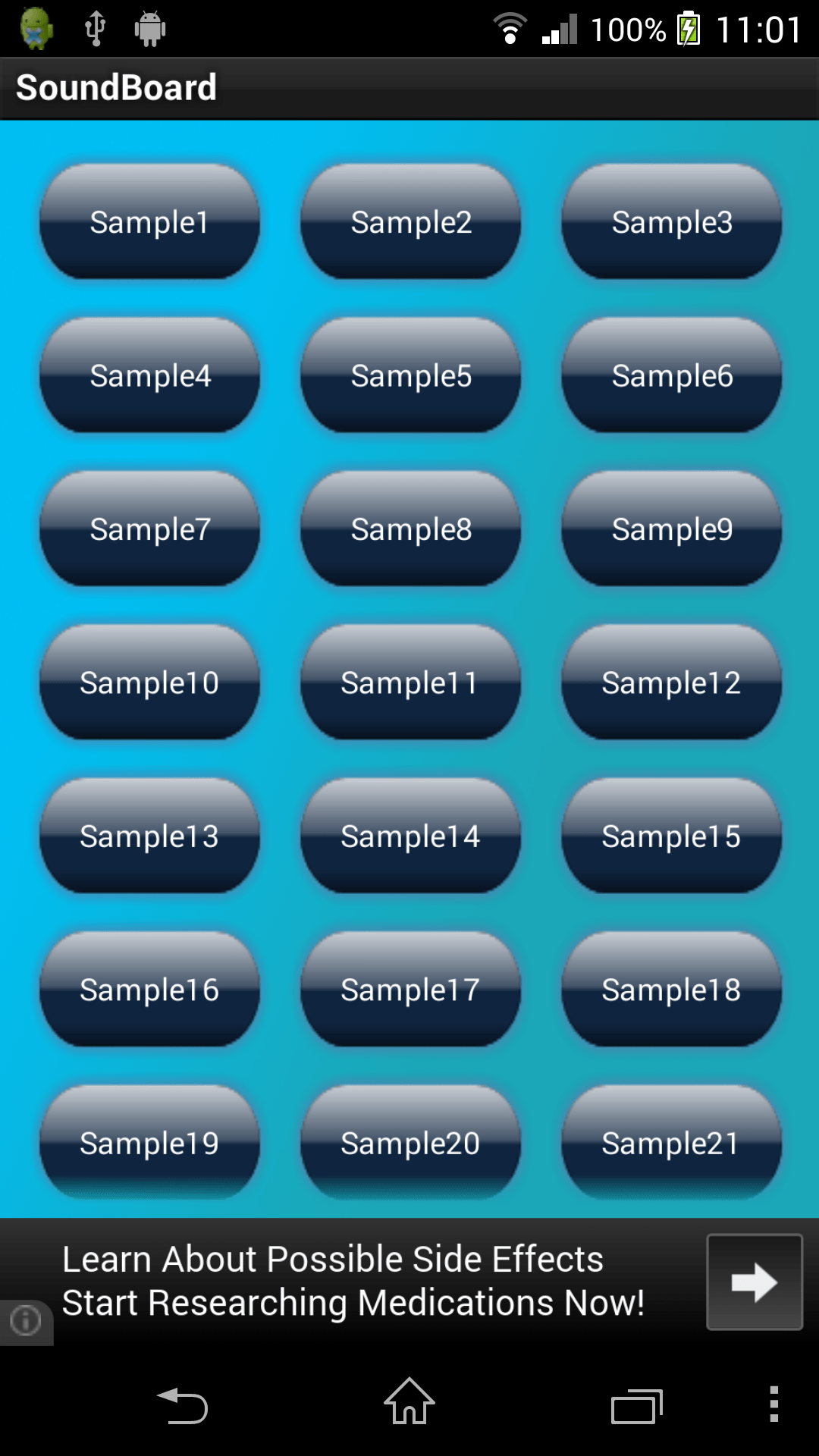Open the system overflow menu dots
The image size is (819, 1456).
[x=773, y=1404]
